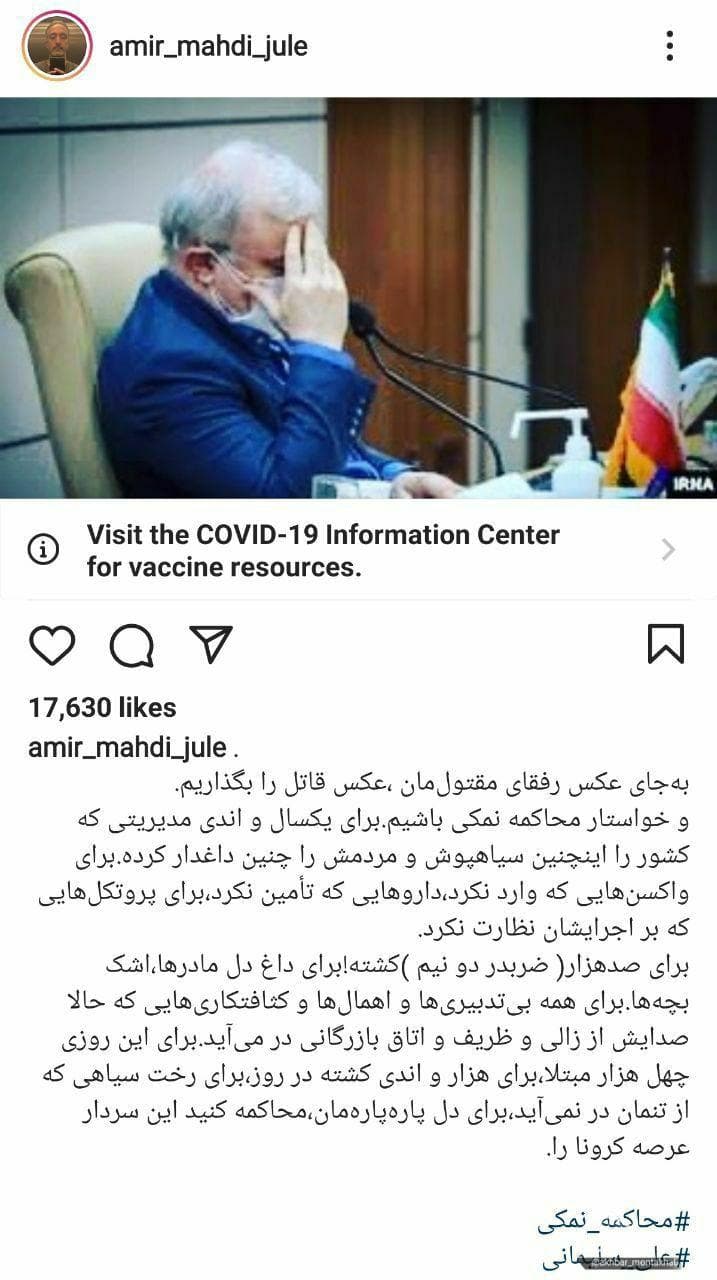Bookmark this post
Viewport: 717px width, 1280px height.
pyautogui.click(x=666, y=645)
